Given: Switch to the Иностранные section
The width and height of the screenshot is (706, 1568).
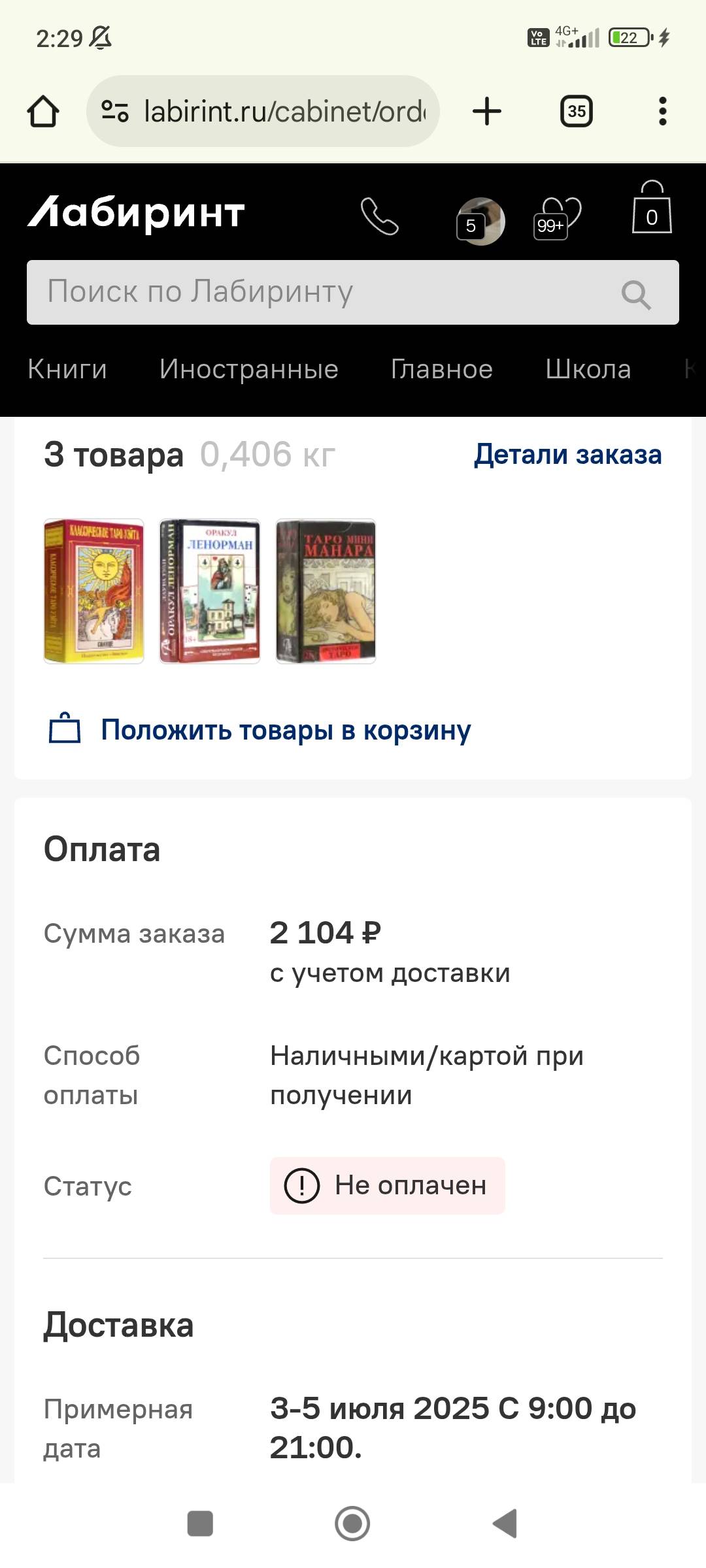Looking at the screenshot, I should [x=249, y=369].
